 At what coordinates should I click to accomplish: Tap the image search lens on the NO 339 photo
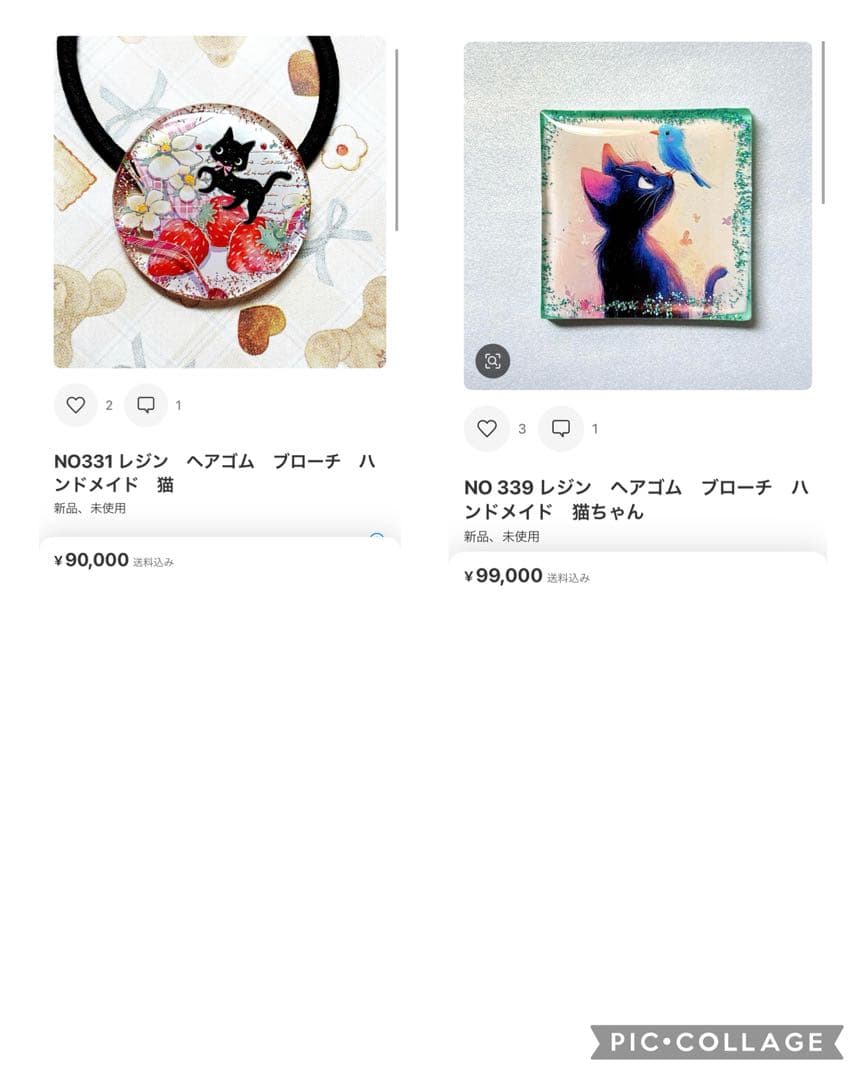coord(491,362)
